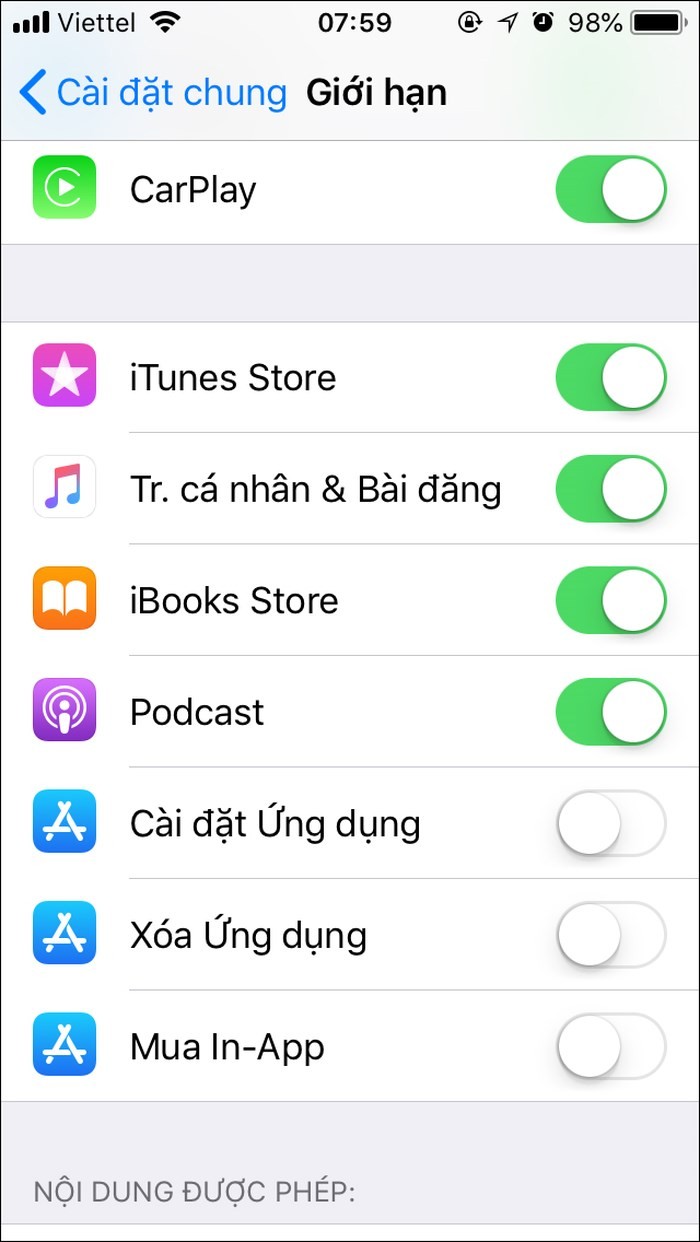Turn off the CarPlay switch
Viewport: 700px width, 1242px height.
(x=610, y=189)
